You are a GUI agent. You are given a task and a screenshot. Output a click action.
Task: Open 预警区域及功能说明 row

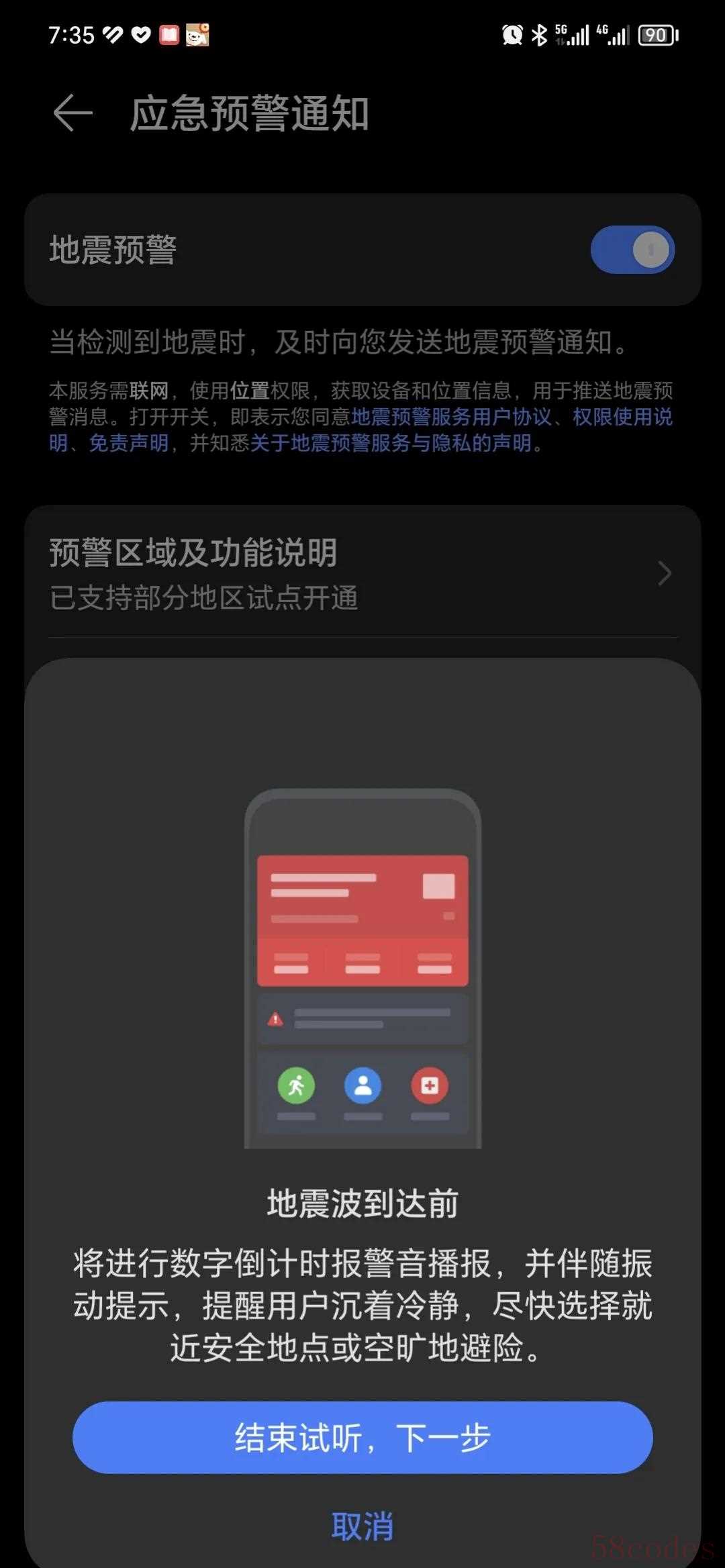(x=362, y=573)
